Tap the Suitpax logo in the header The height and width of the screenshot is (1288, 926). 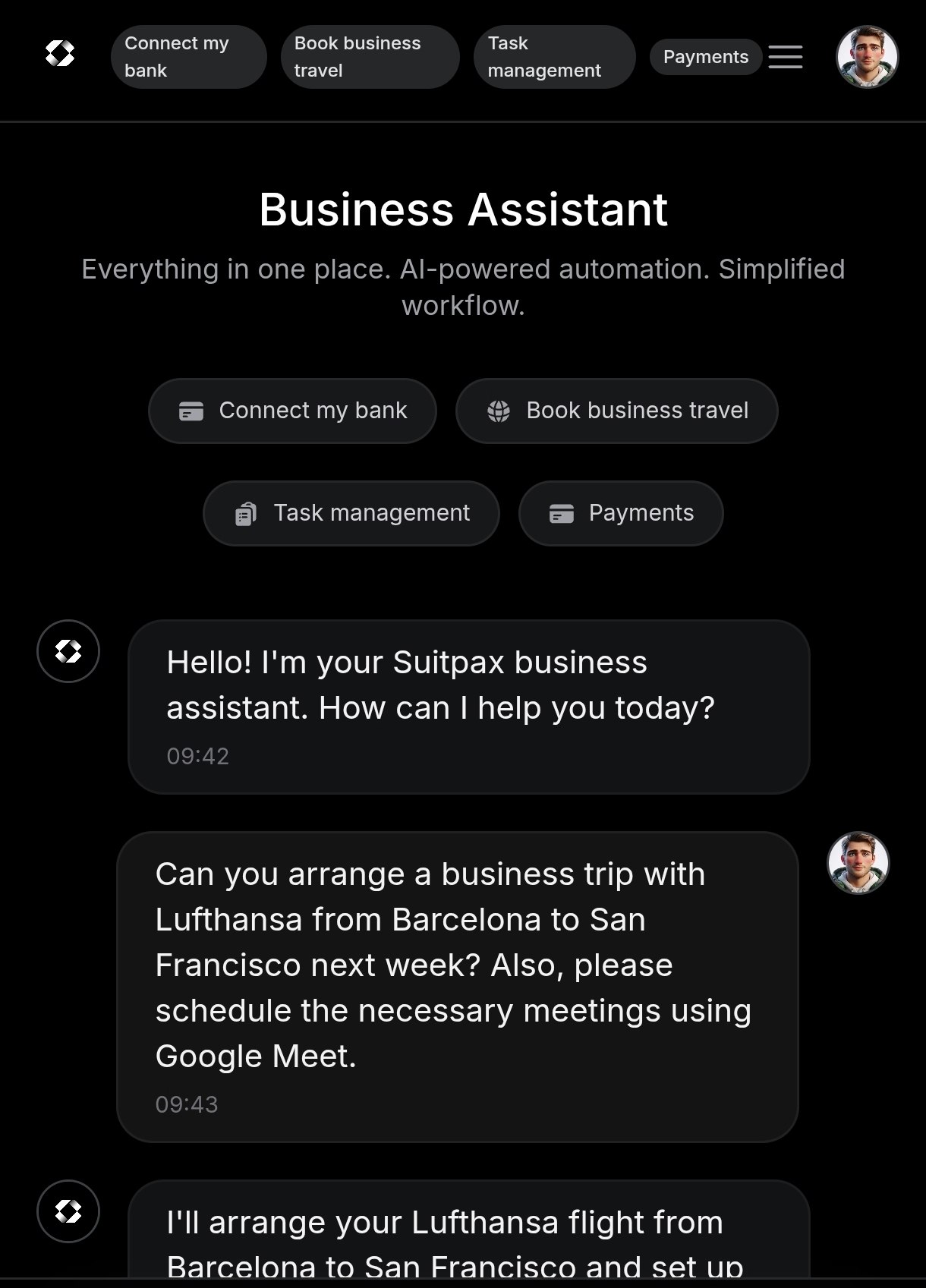click(60, 54)
